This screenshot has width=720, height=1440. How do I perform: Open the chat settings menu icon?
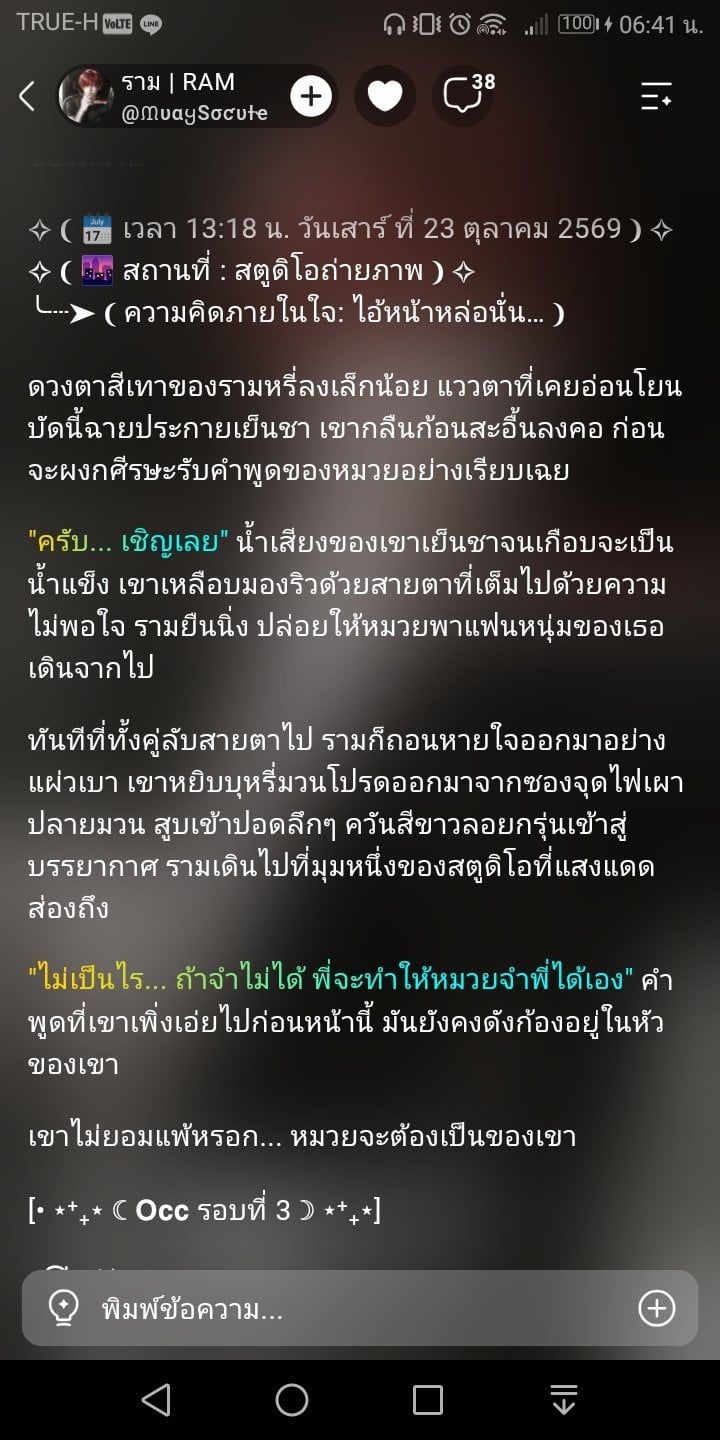656,96
